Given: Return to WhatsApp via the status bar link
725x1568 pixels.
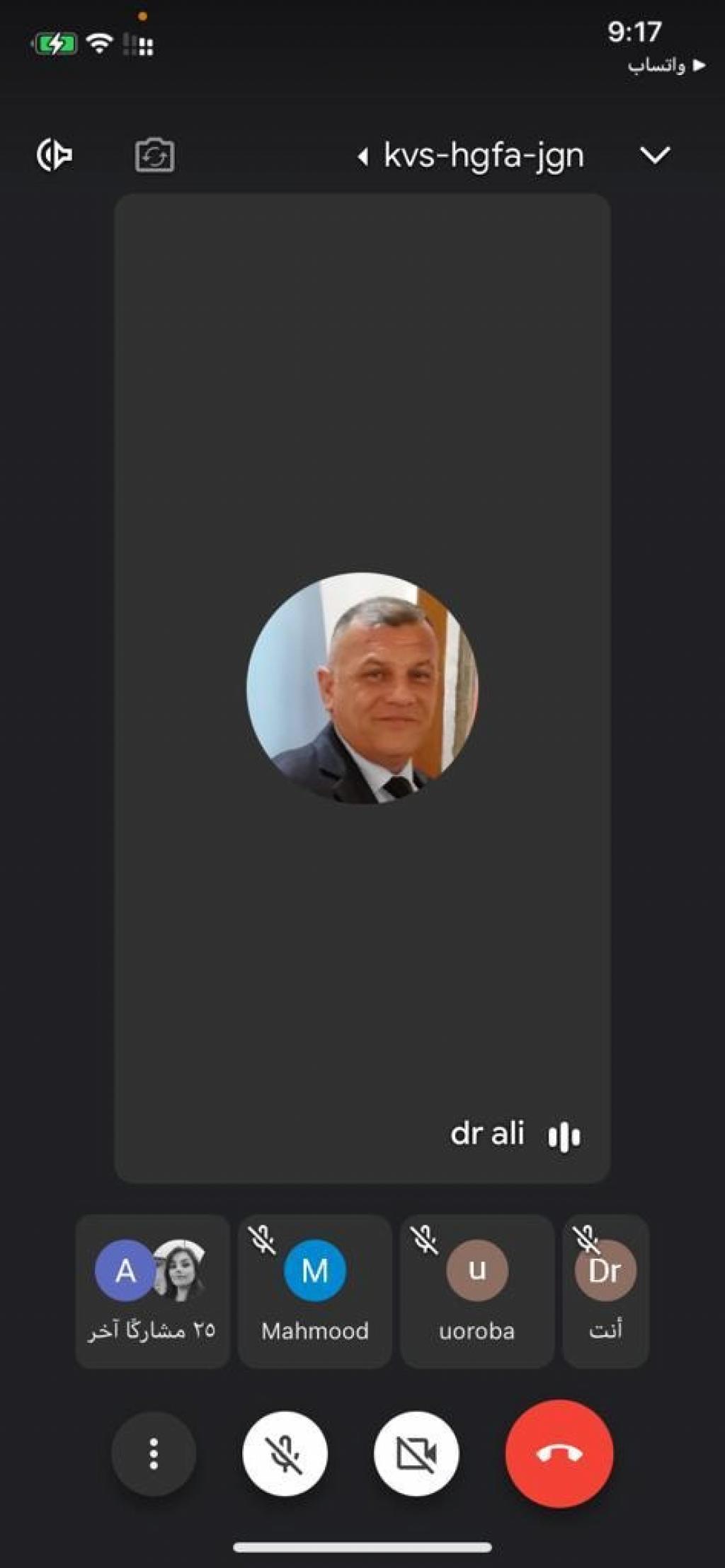Looking at the screenshot, I should click(x=666, y=66).
